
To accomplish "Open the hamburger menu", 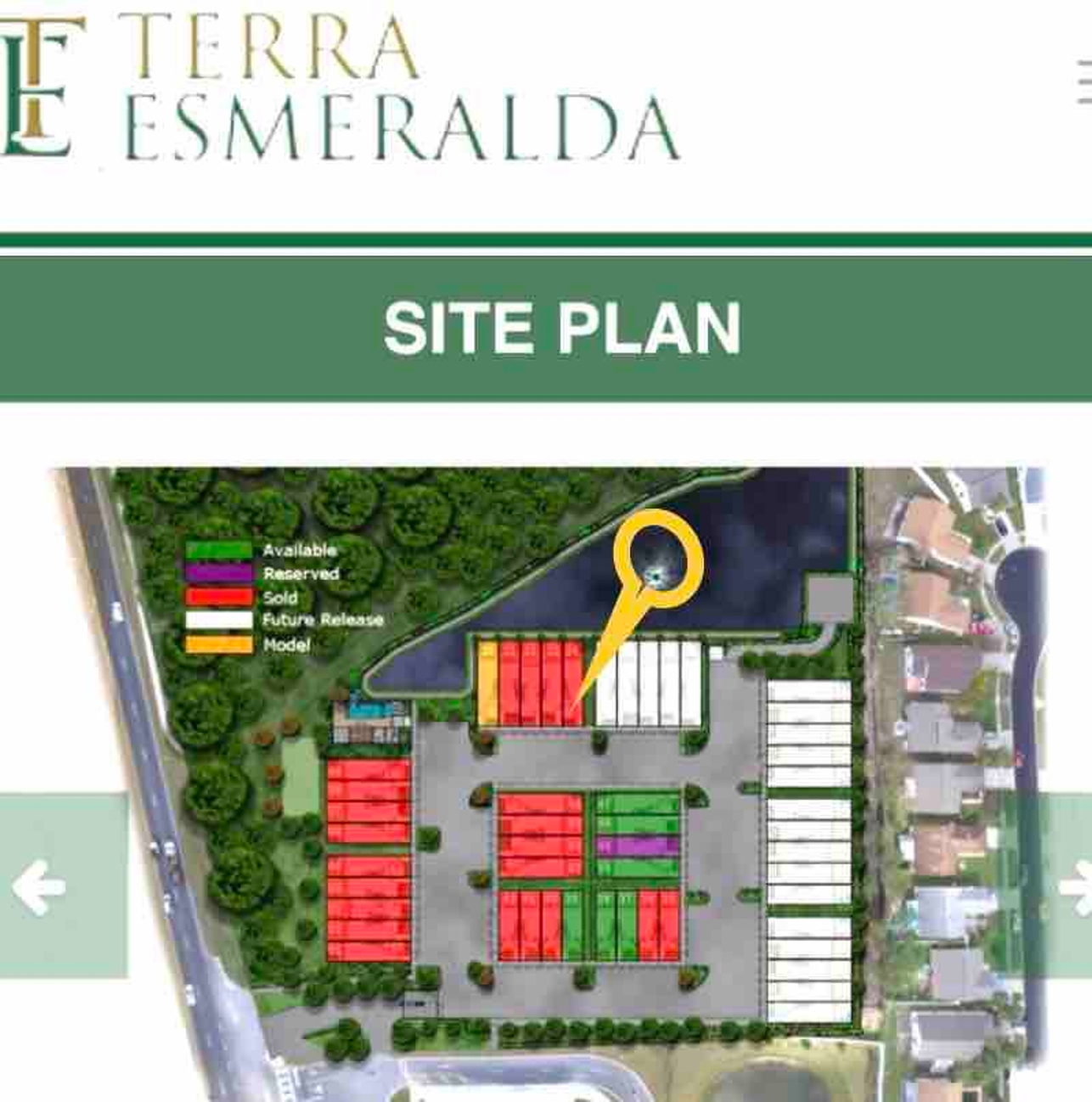I will (1084, 82).
